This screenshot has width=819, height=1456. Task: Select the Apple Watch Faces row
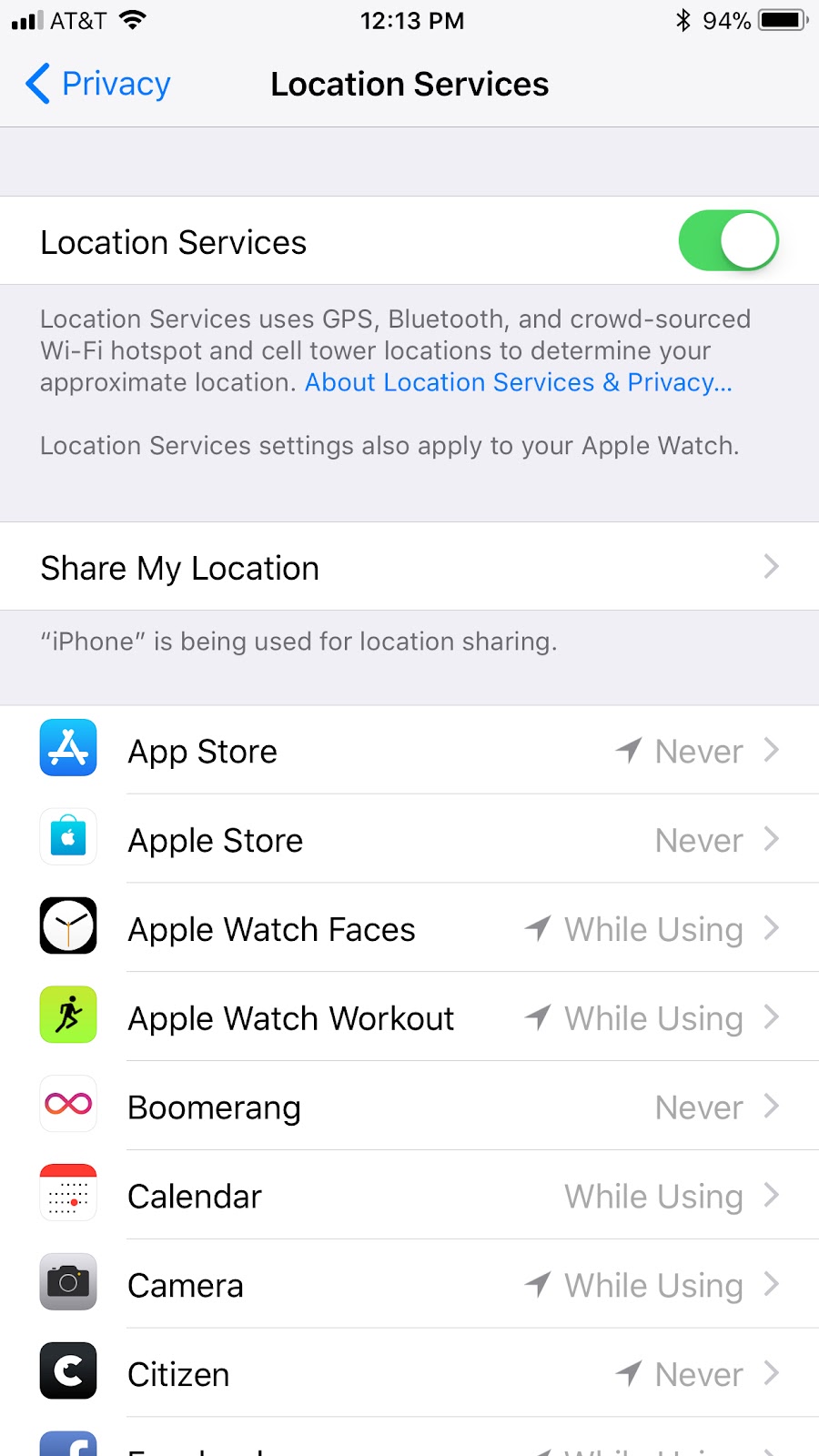409,929
